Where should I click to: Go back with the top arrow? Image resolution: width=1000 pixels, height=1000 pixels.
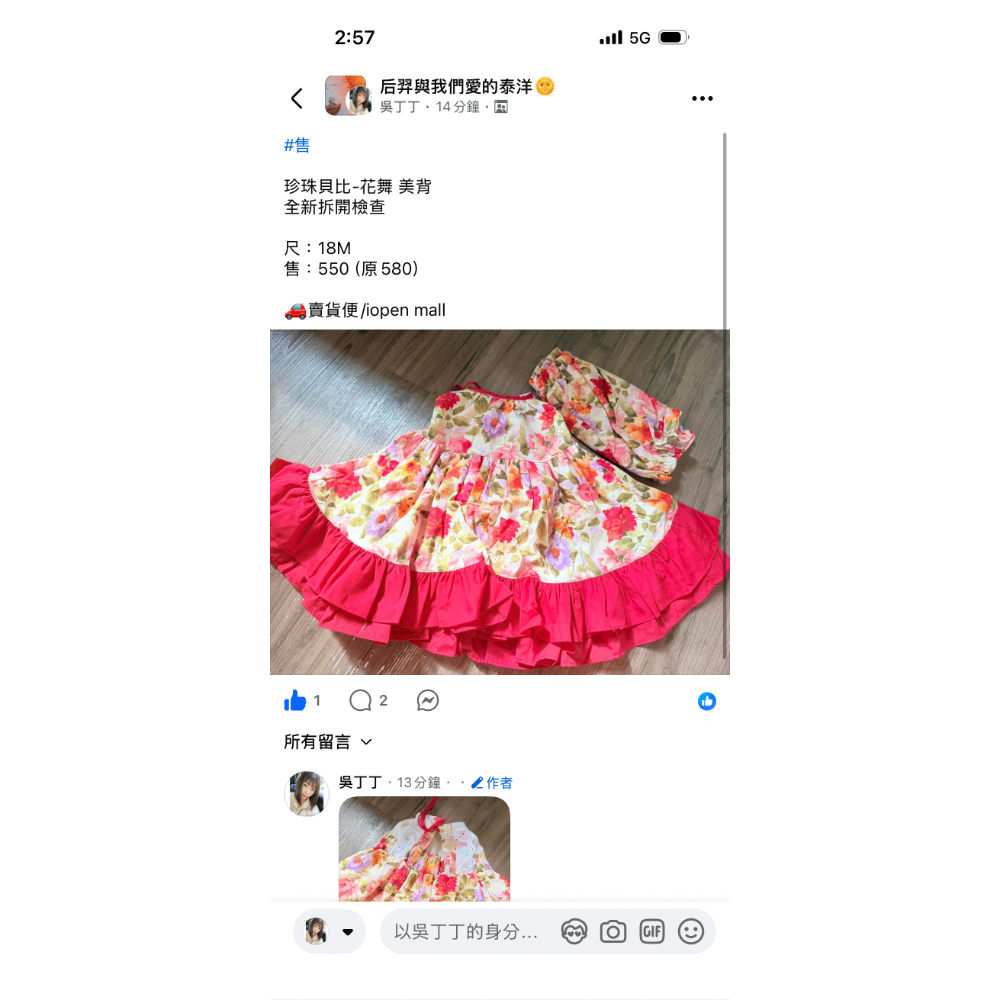[x=297, y=98]
